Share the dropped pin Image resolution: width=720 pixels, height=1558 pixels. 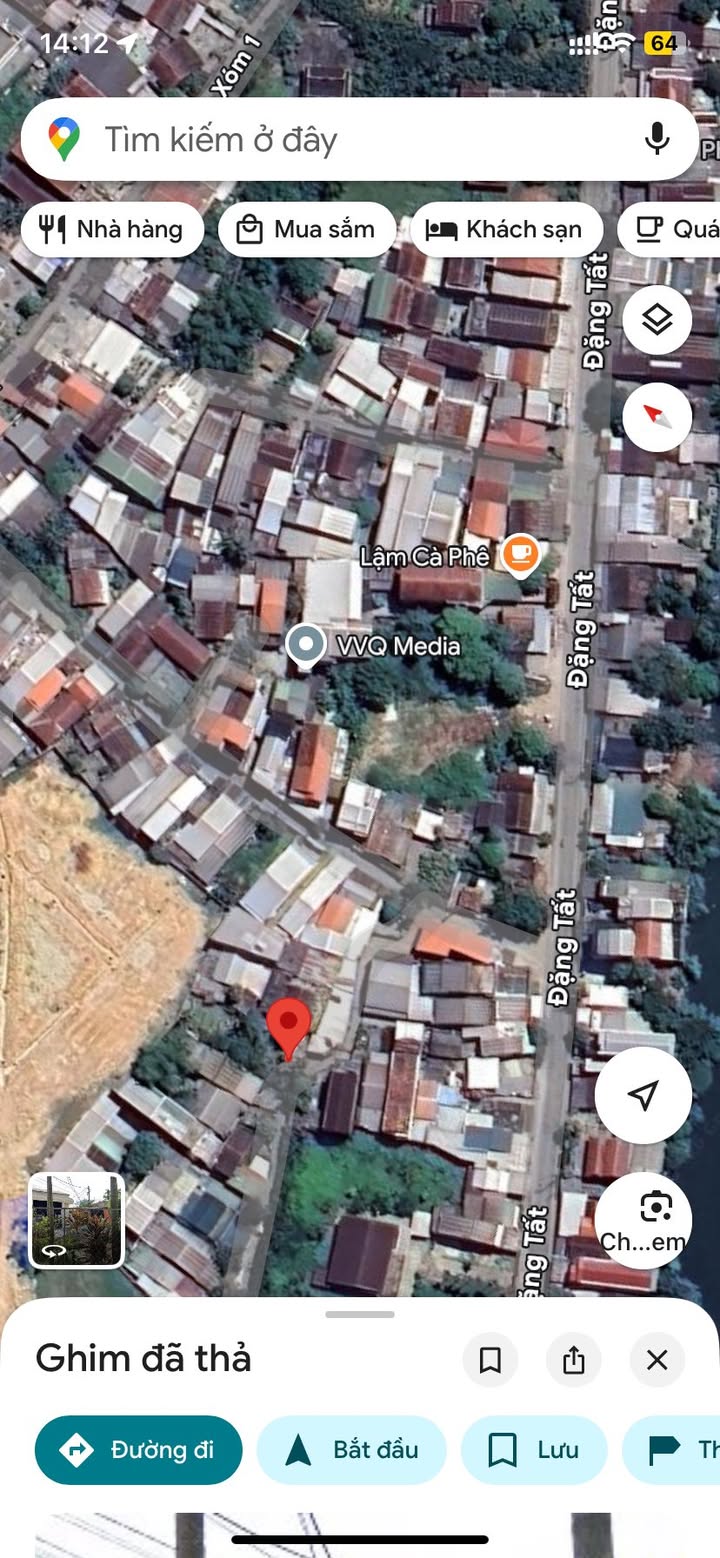[x=573, y=1360]
